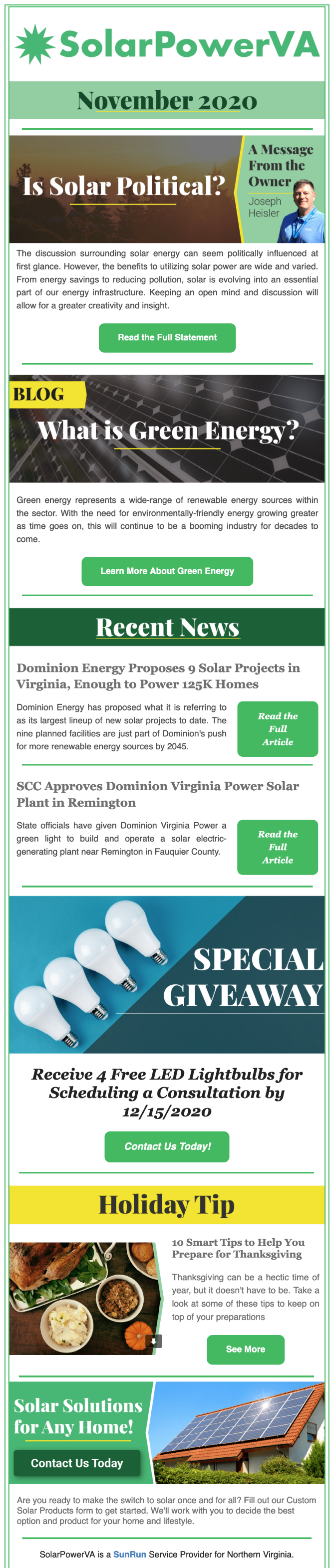Select See More for Thanksgiving tips
Image resolution: width=334 pixels, height=1568 pixels.
click(x=246, y=1349)
